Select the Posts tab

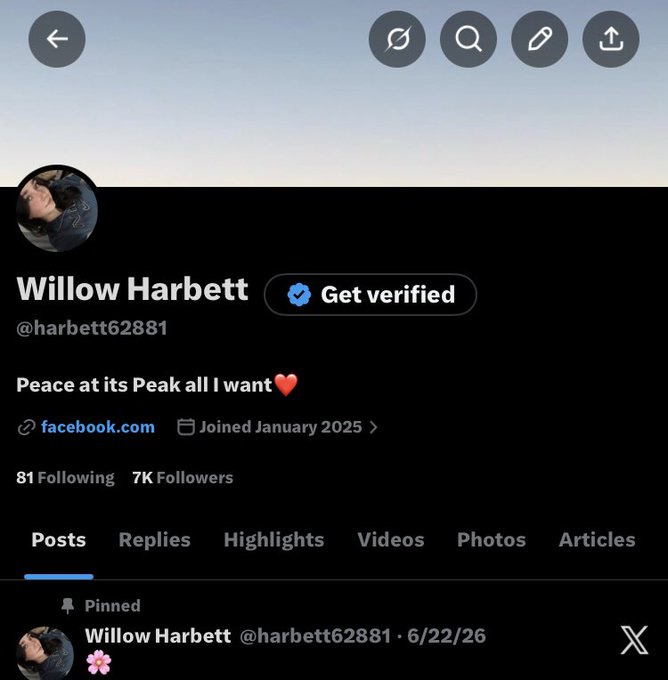coord(59,540)
